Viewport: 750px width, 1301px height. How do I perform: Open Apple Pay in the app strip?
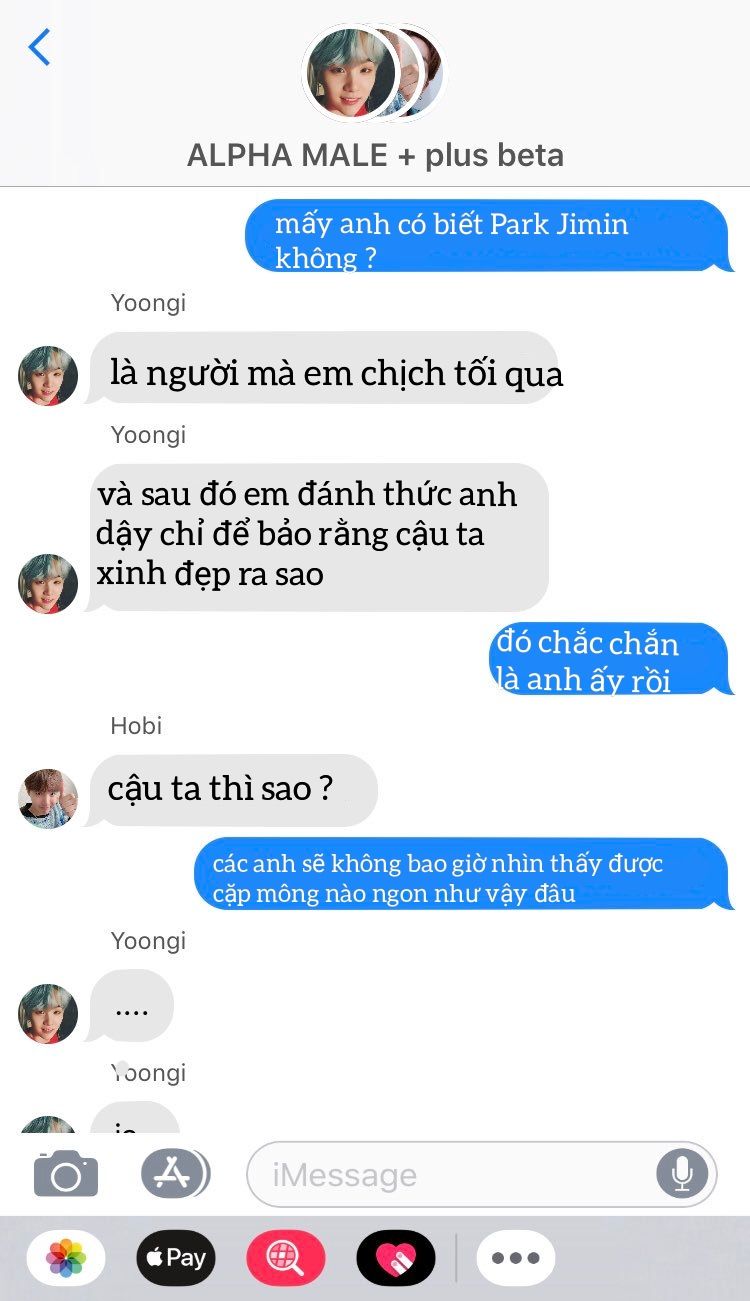pyautogui.click(x=176, y=1257)
